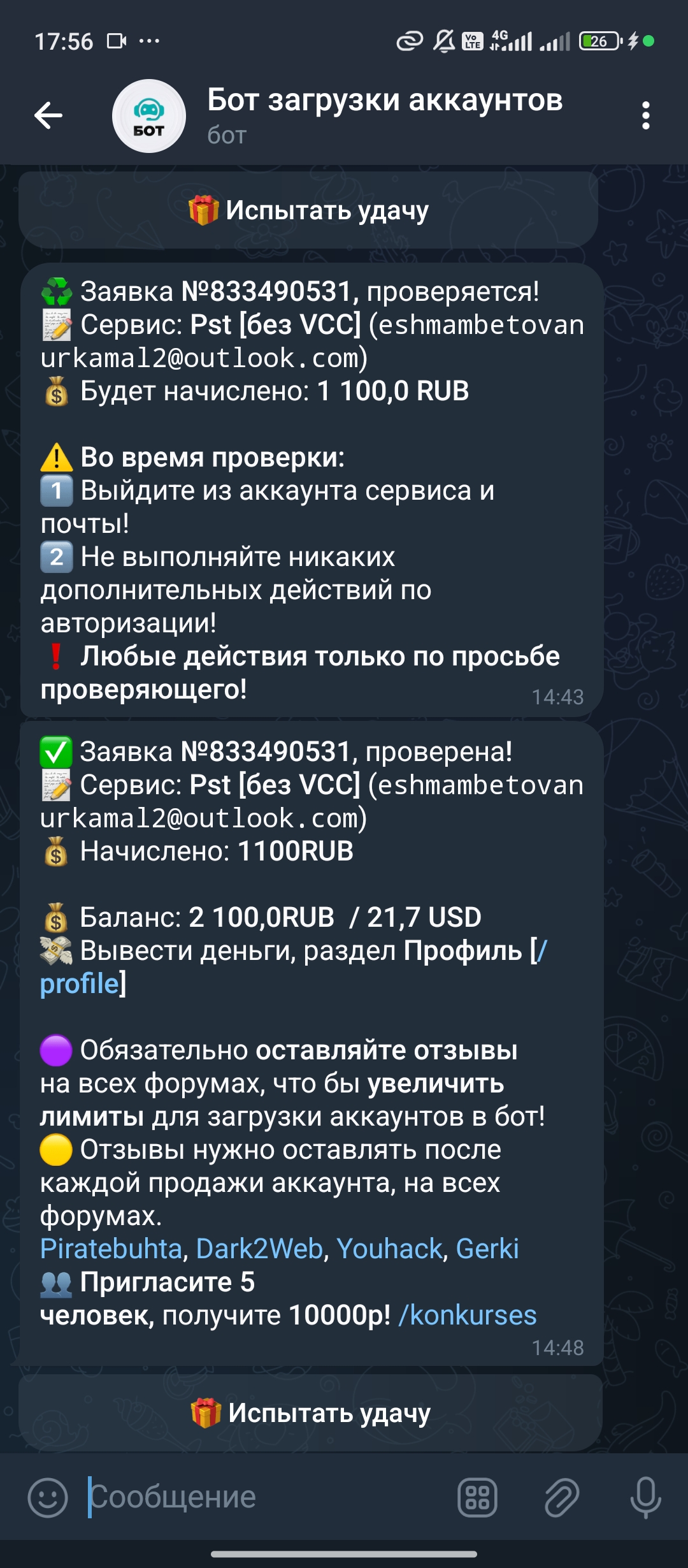Open the bot commands keyboard icon
The height and width of the screenshot is (1568, 688).
tap(477, 1497)
